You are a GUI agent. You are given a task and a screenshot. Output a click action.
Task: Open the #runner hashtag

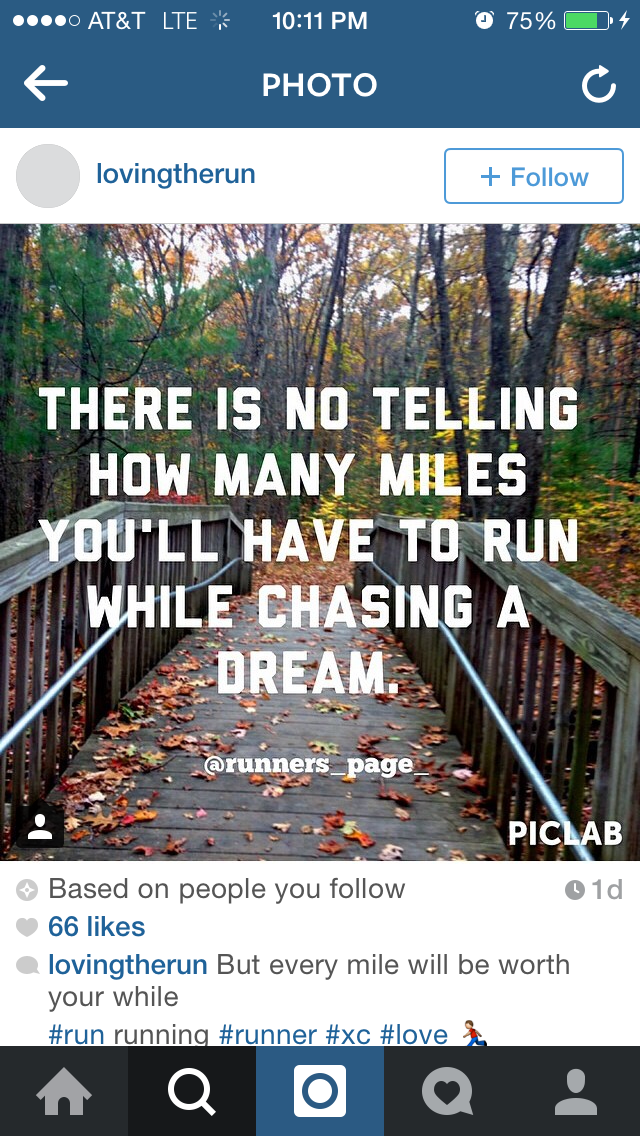[x=268, y=1034]
